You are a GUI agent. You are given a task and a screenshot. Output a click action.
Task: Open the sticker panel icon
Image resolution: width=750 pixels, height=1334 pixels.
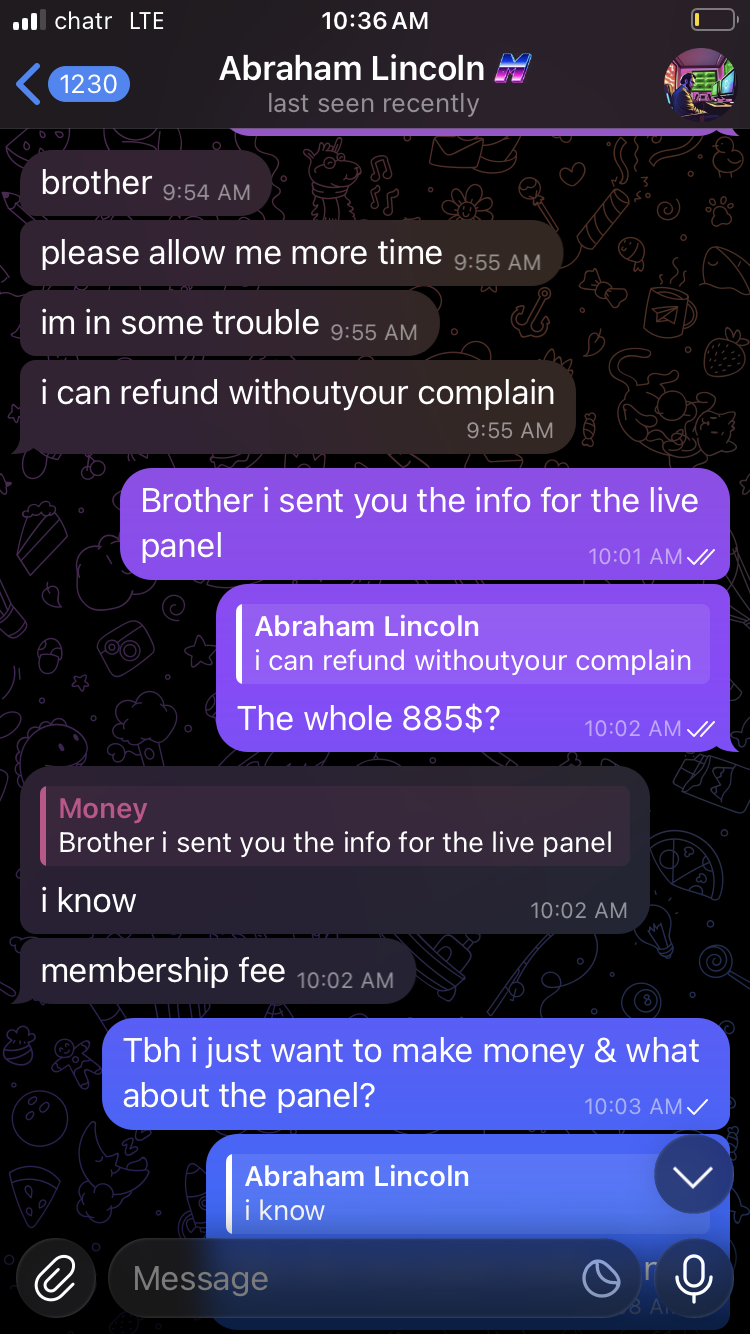coord(600,1278)
